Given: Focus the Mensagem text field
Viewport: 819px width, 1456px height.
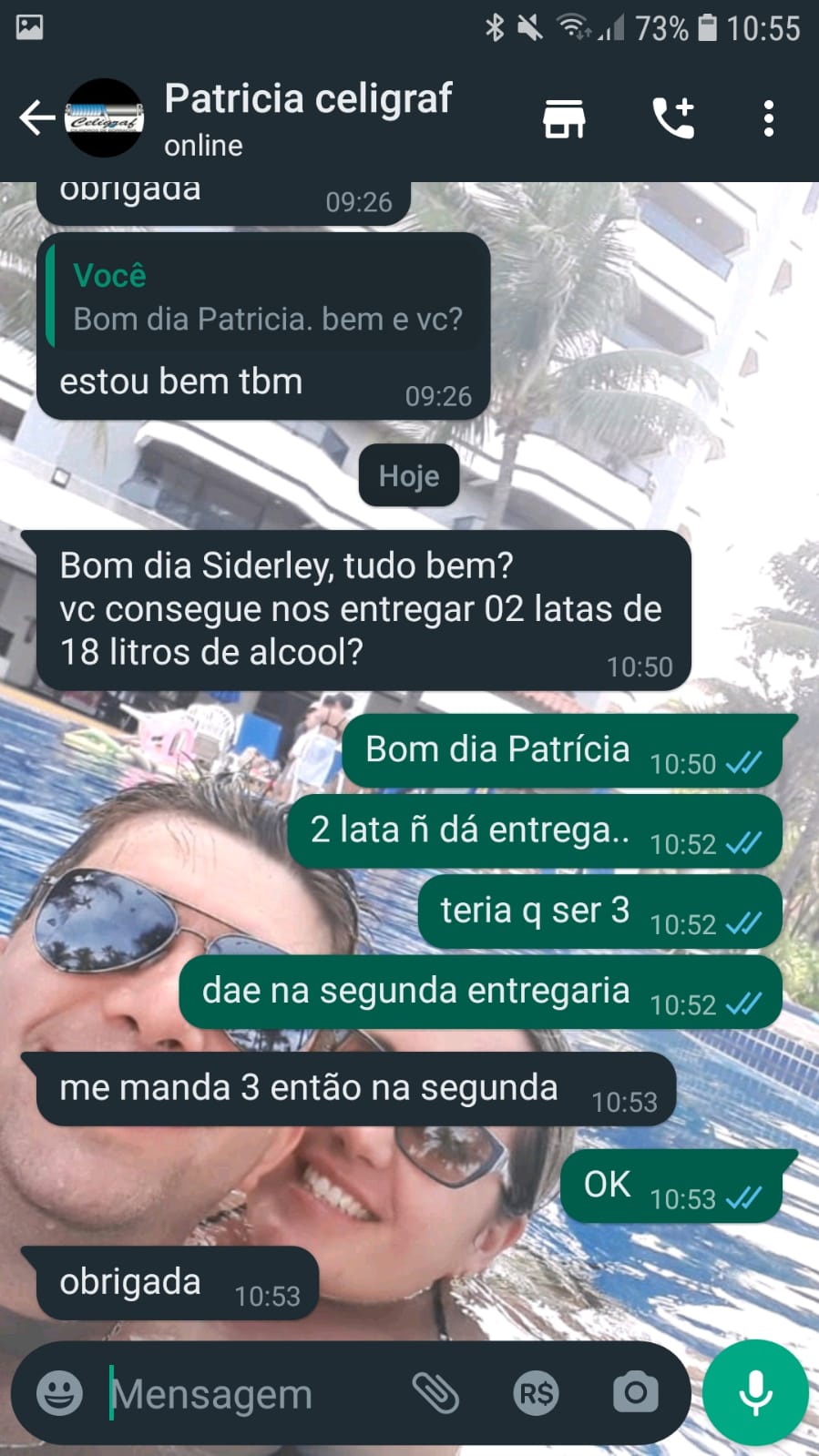Looking at the screenshot, I should (246, 1394).
